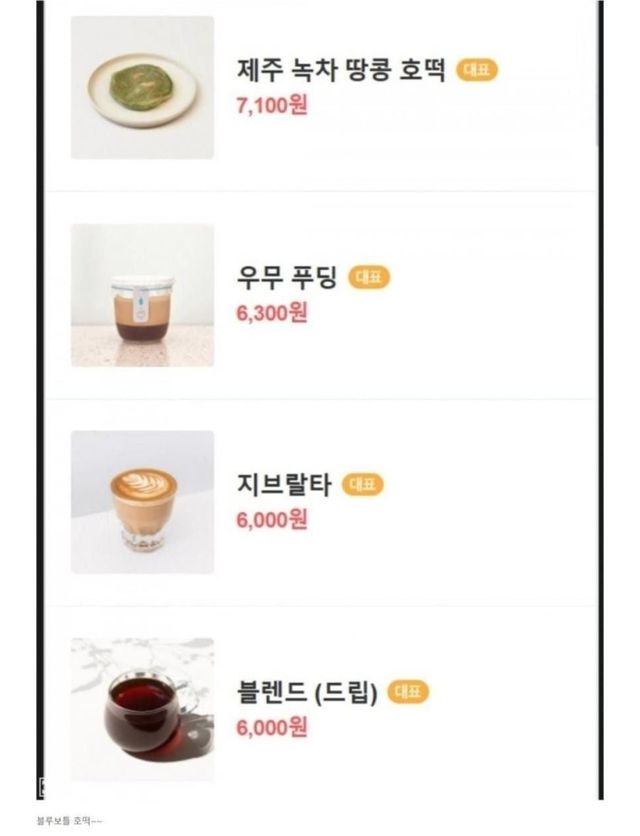Select the 지브랄타 menu item
Screen dimensions: 640x836
[286, 486]
